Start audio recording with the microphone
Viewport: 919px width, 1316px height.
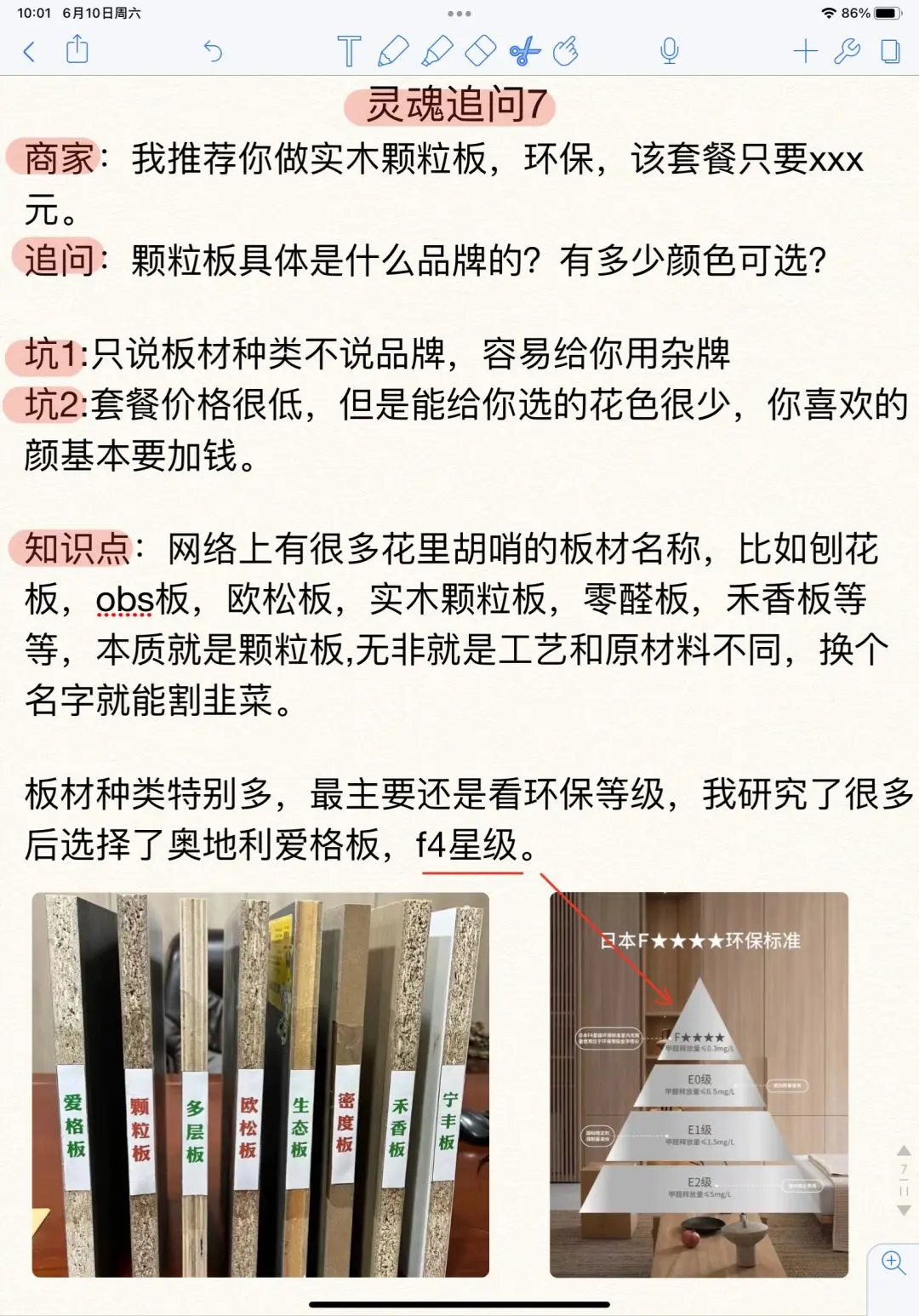coord(670,52)
